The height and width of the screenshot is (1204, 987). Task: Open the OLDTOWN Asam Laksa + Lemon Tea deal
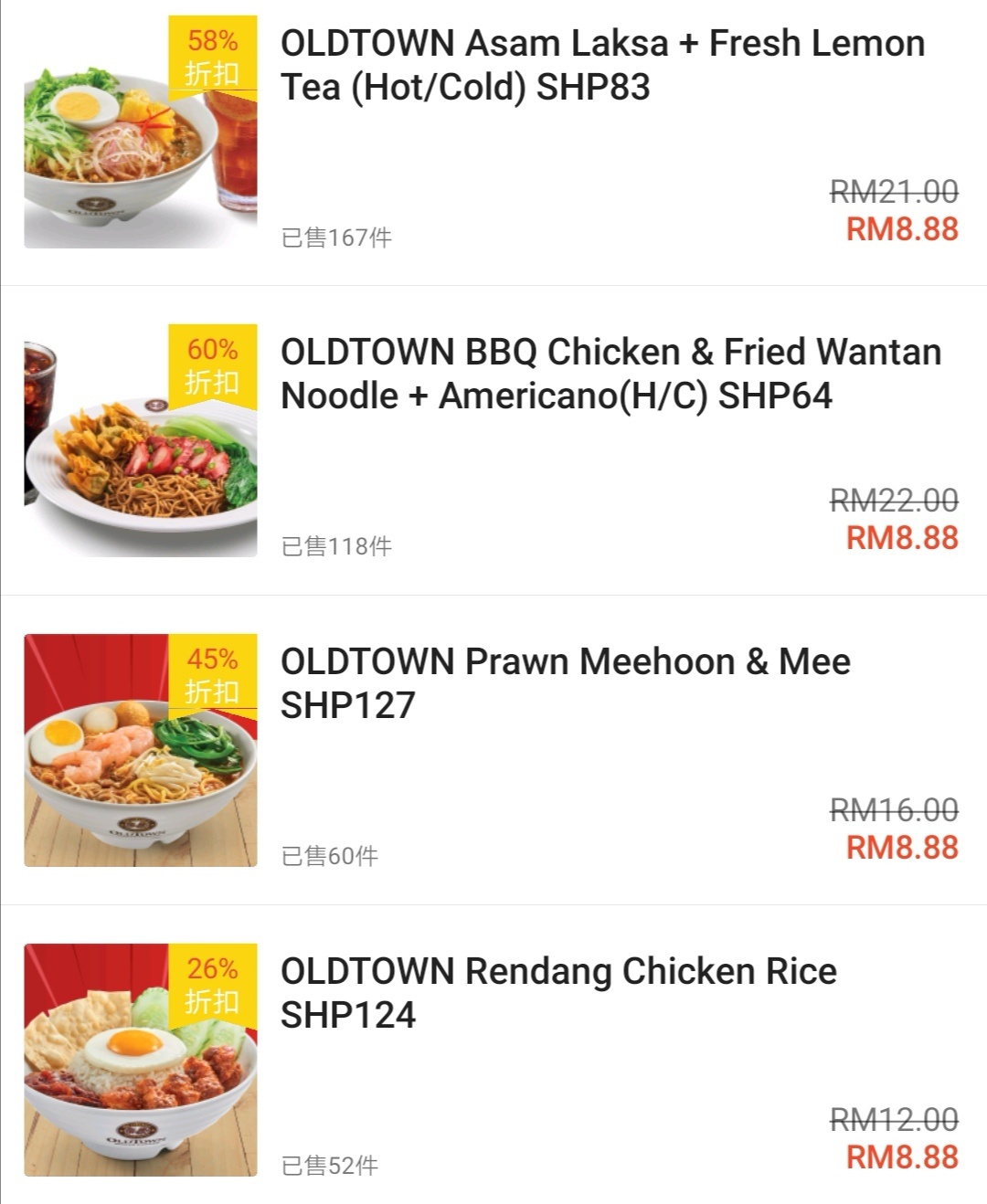coord(601,65)
